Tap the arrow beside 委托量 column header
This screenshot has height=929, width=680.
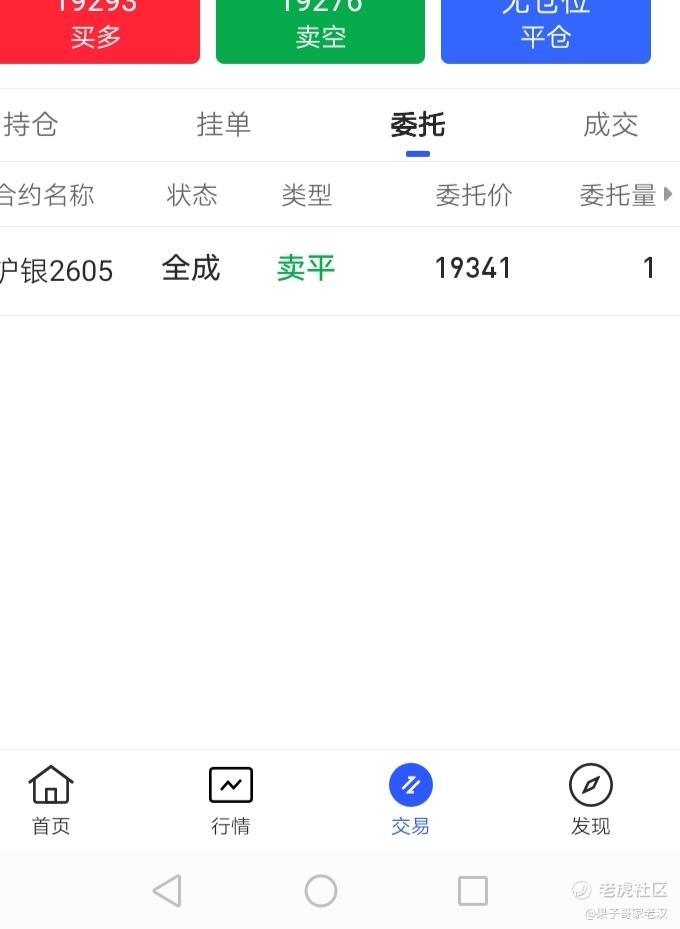668,194
